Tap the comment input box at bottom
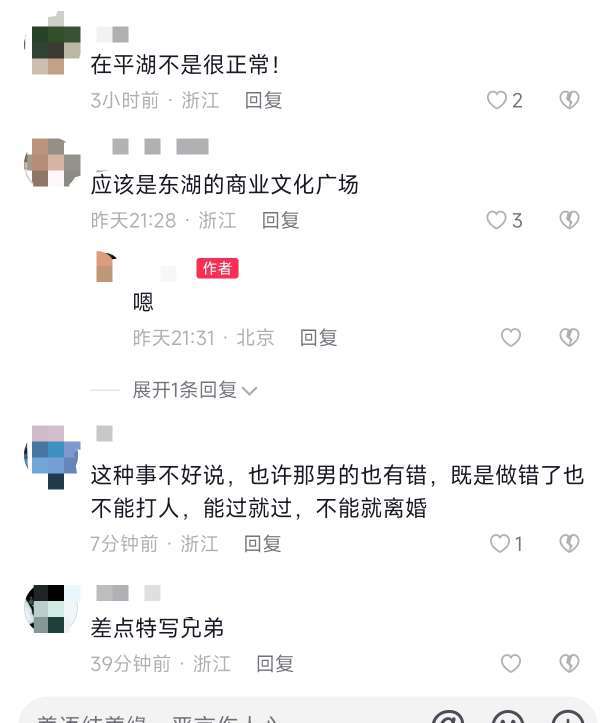The image size is (610, 723). (200, 716)
